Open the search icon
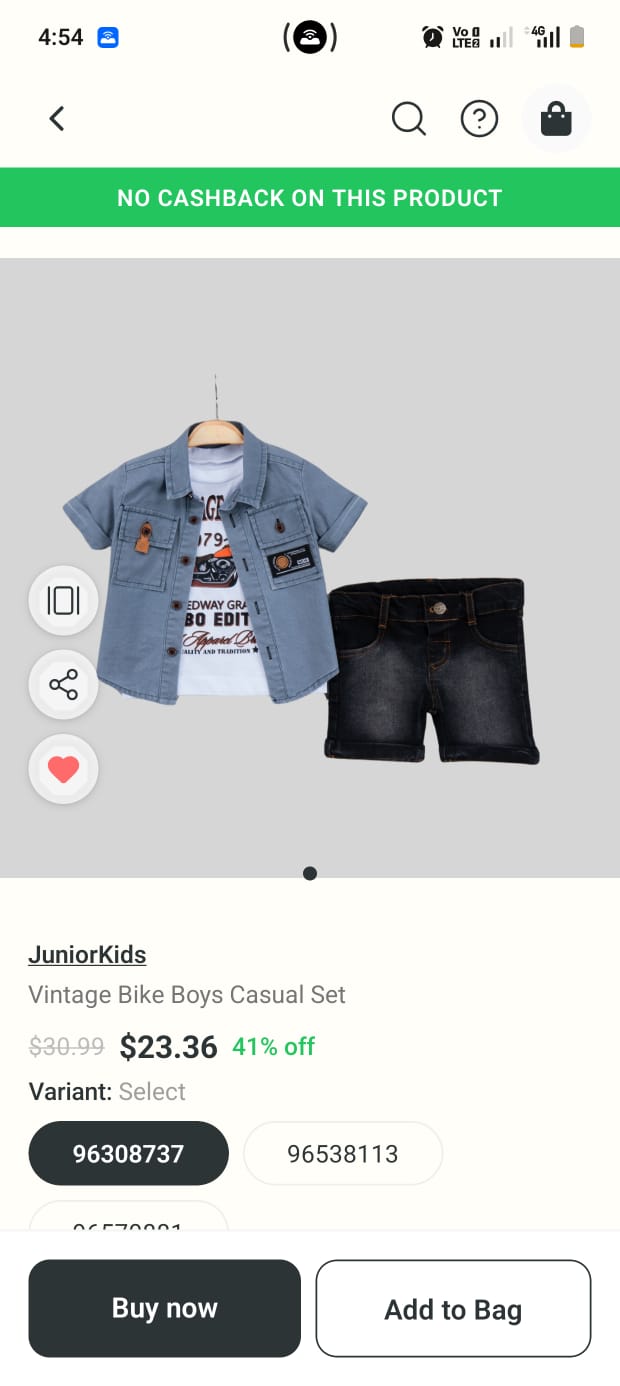Screen dimensions: 620x1386 tap(408, 119)
